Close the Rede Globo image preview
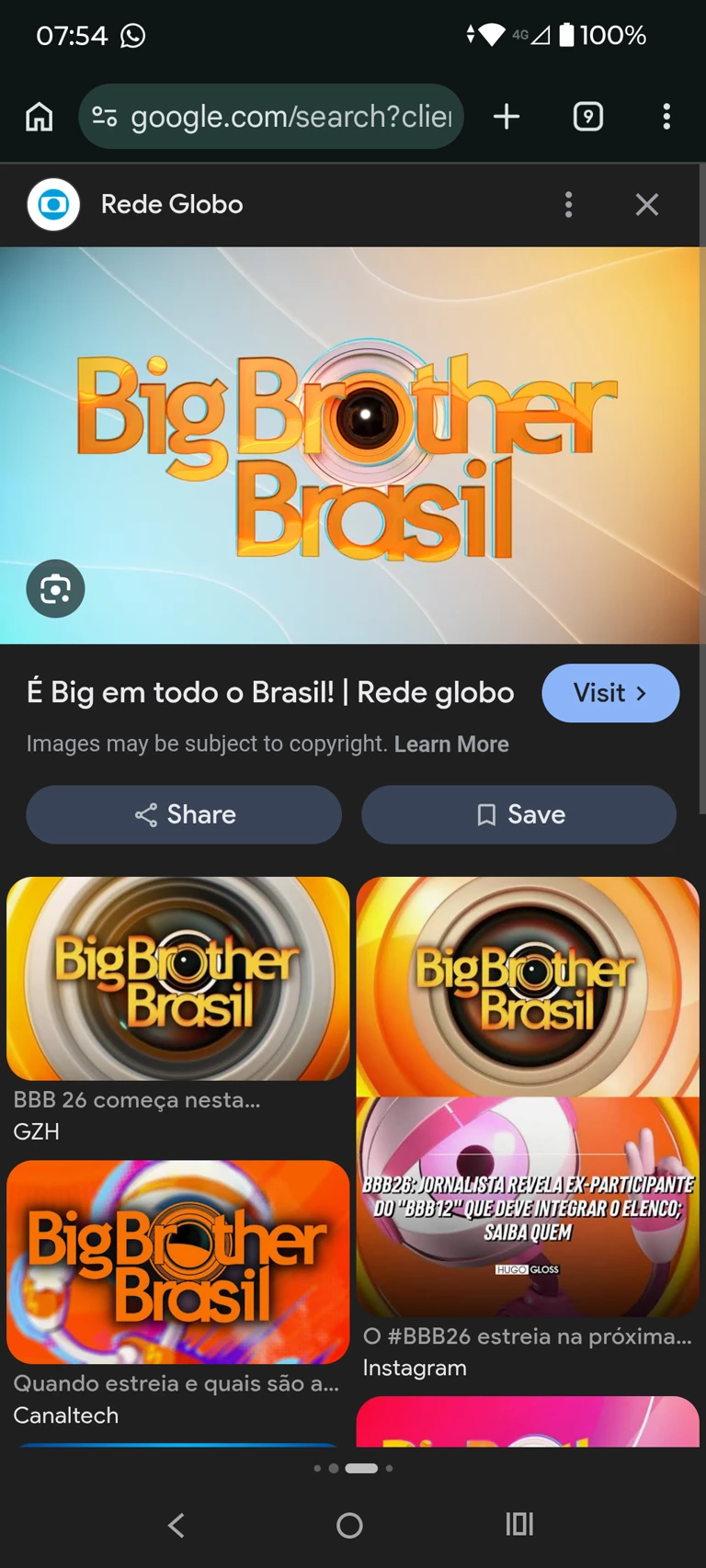The image size is (706, 1568). coord(647,204)
